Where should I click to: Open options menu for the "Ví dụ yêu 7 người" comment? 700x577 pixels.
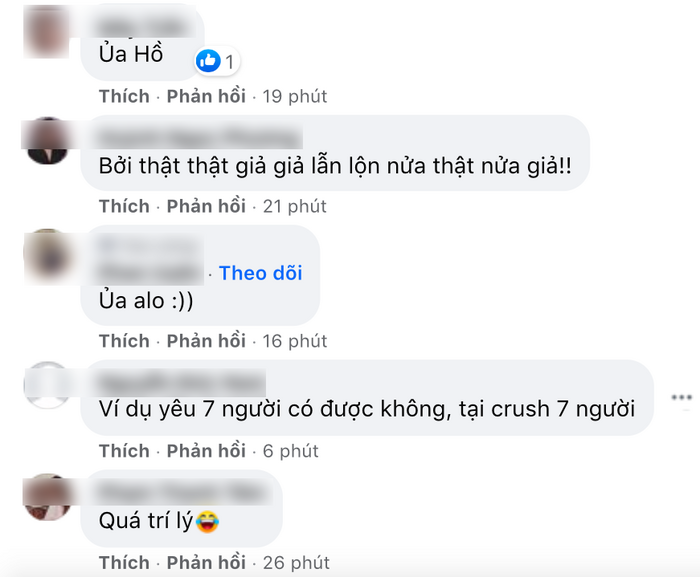(682, 398)
